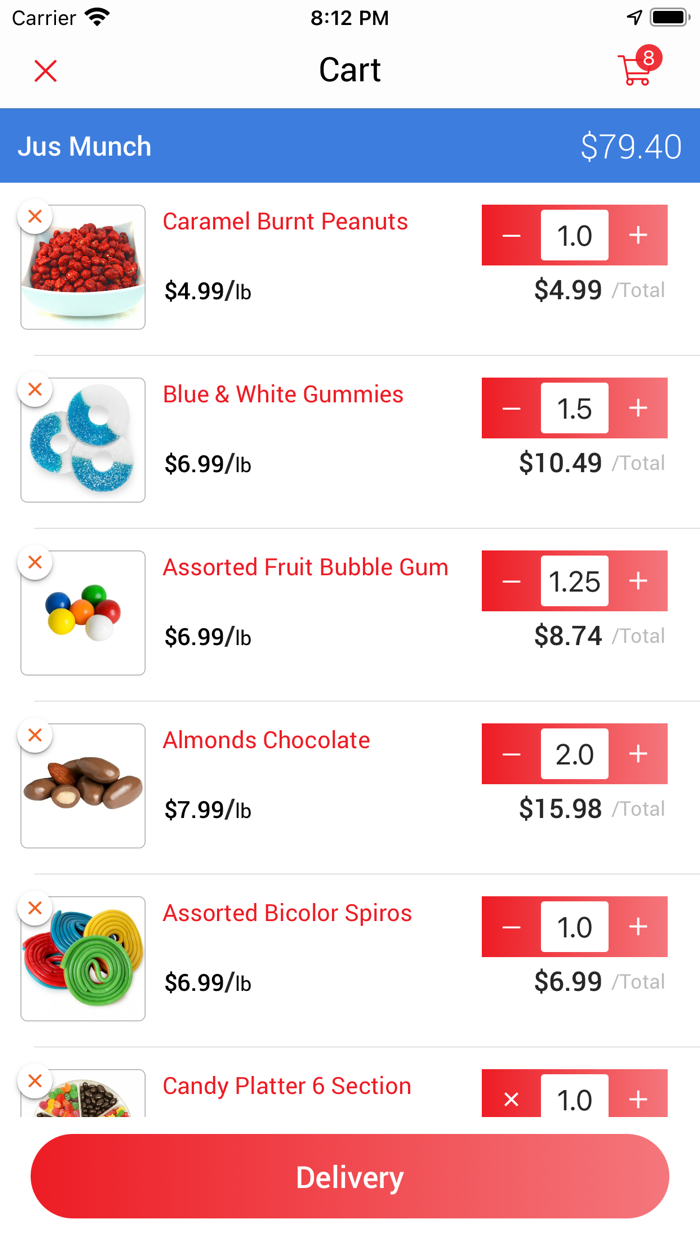Viewport: 700px width, 1244px height.
Task: Remove Almonds Chocolate from cart
Action: coord(35,735)
